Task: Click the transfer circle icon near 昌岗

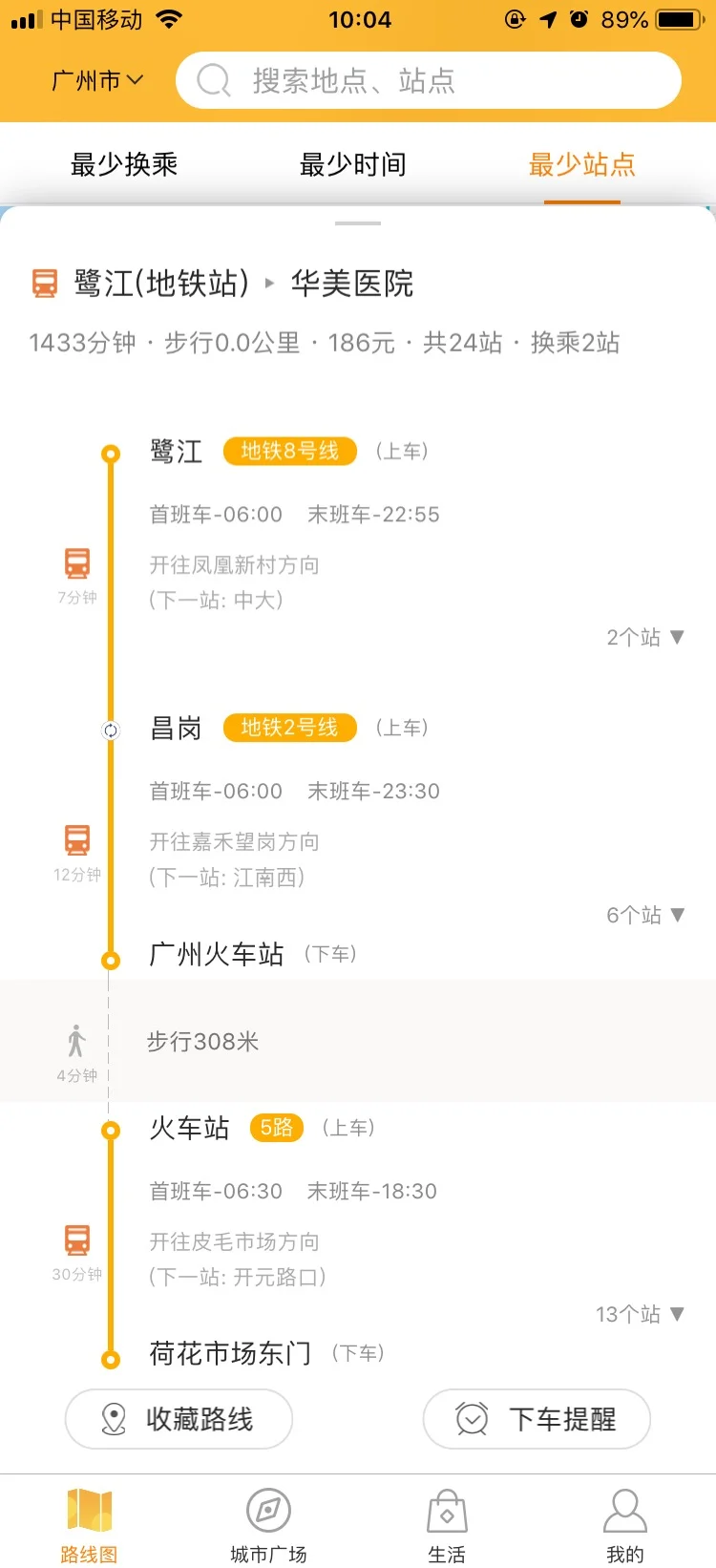Action: pyautogui.click(x=111, y=731)
